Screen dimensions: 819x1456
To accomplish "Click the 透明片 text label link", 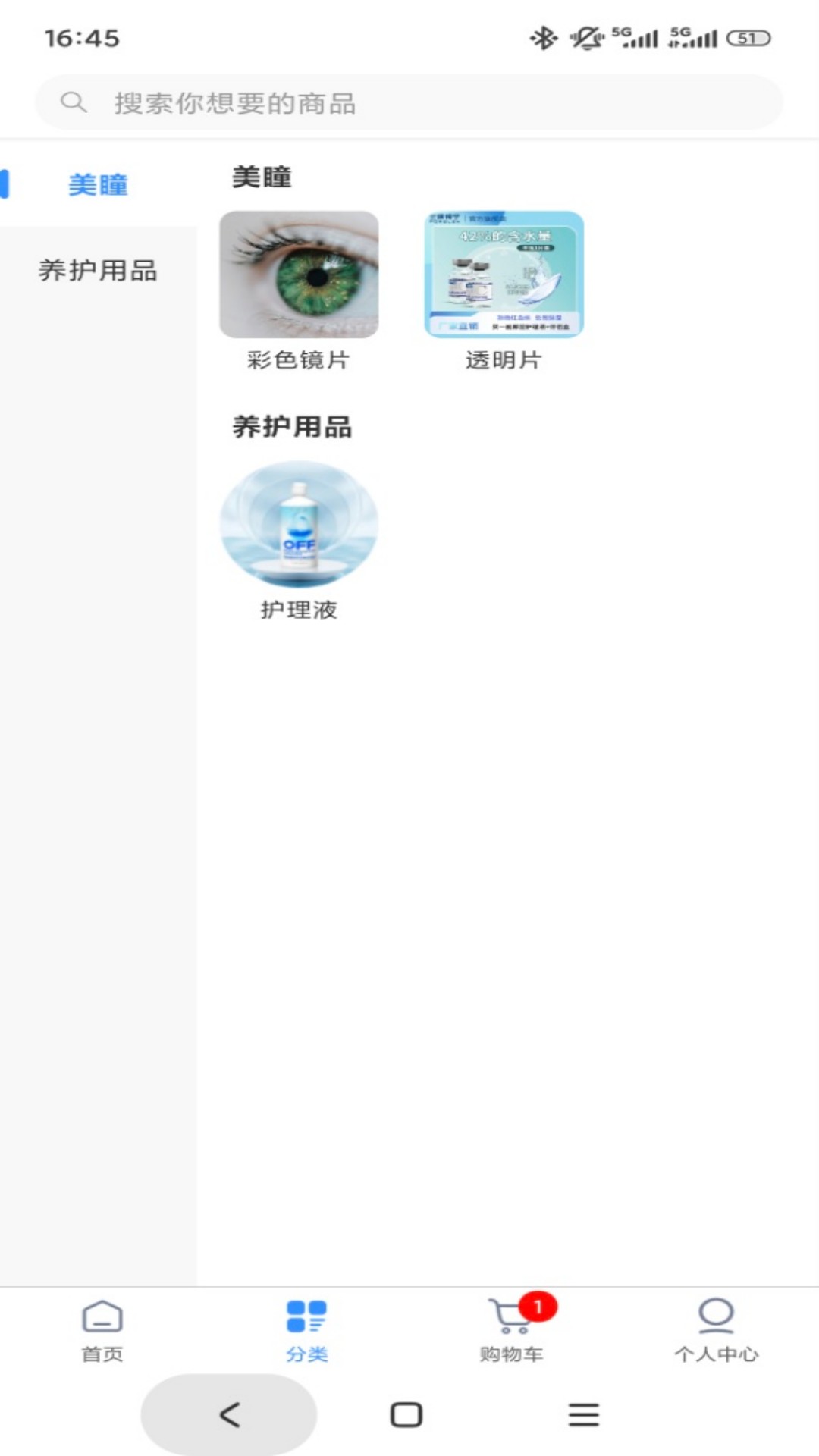I will 505,362.
